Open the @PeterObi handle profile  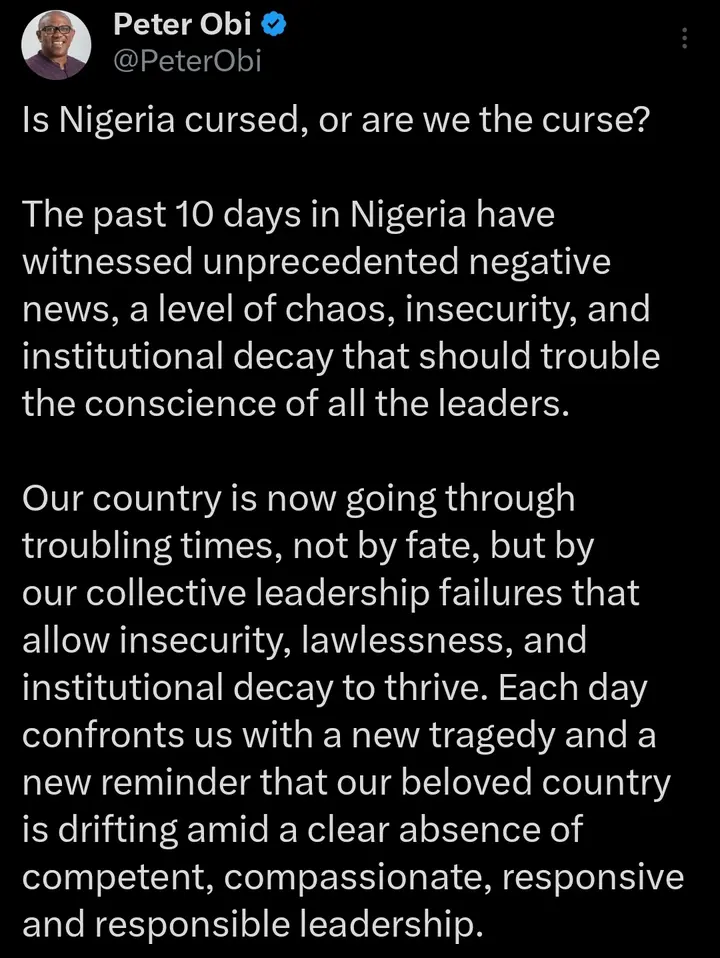[188, 62]
